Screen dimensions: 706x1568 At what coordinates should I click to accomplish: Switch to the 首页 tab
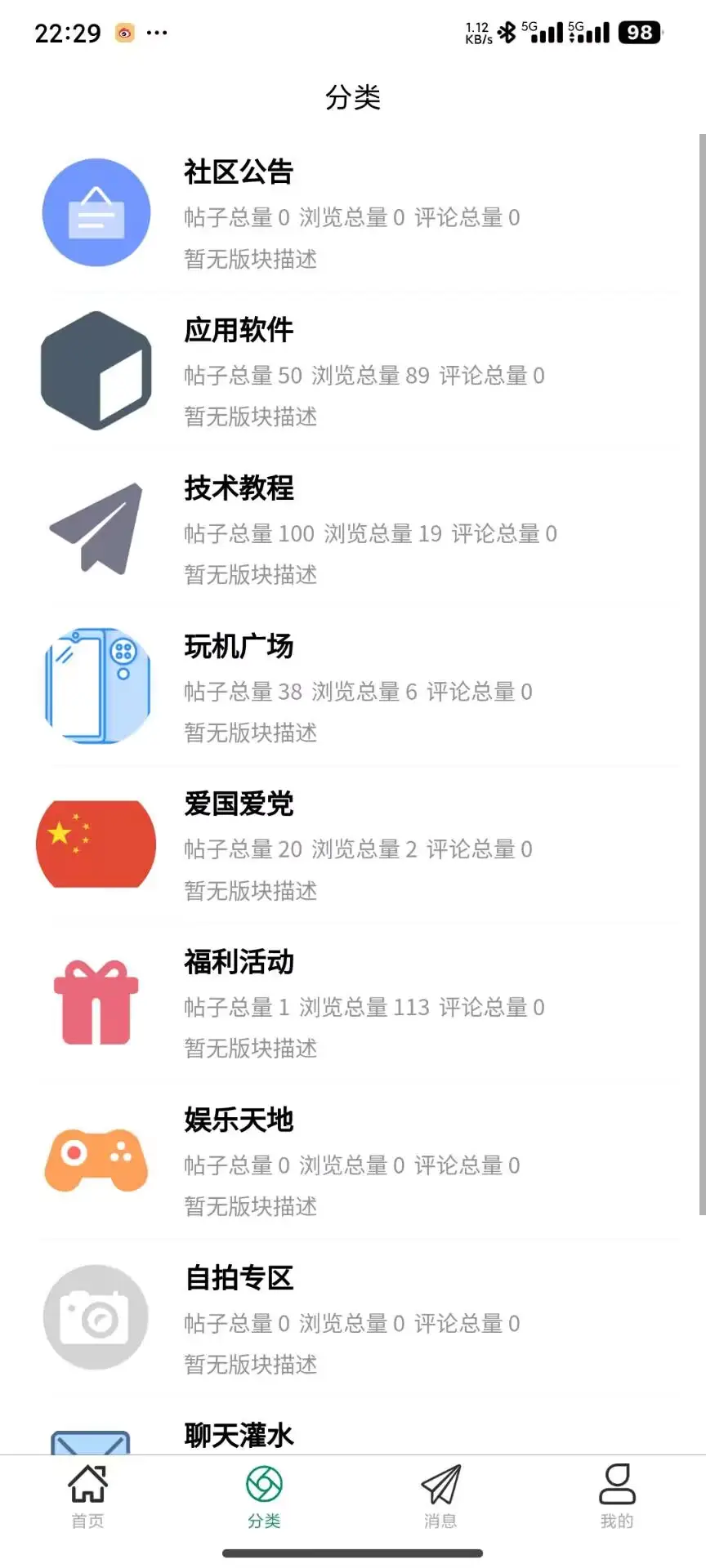(x=87, y=1496)
